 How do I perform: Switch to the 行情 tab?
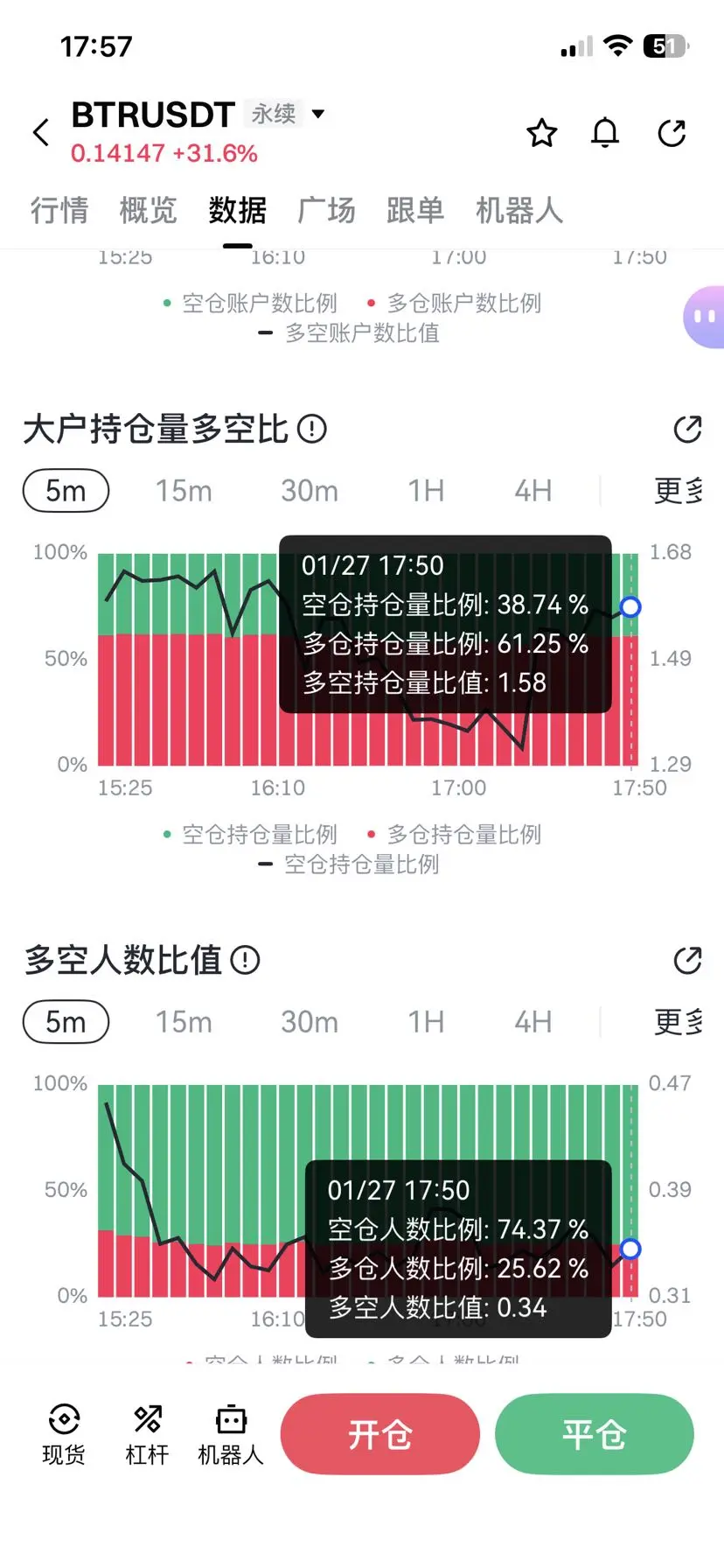pos(59,210)
